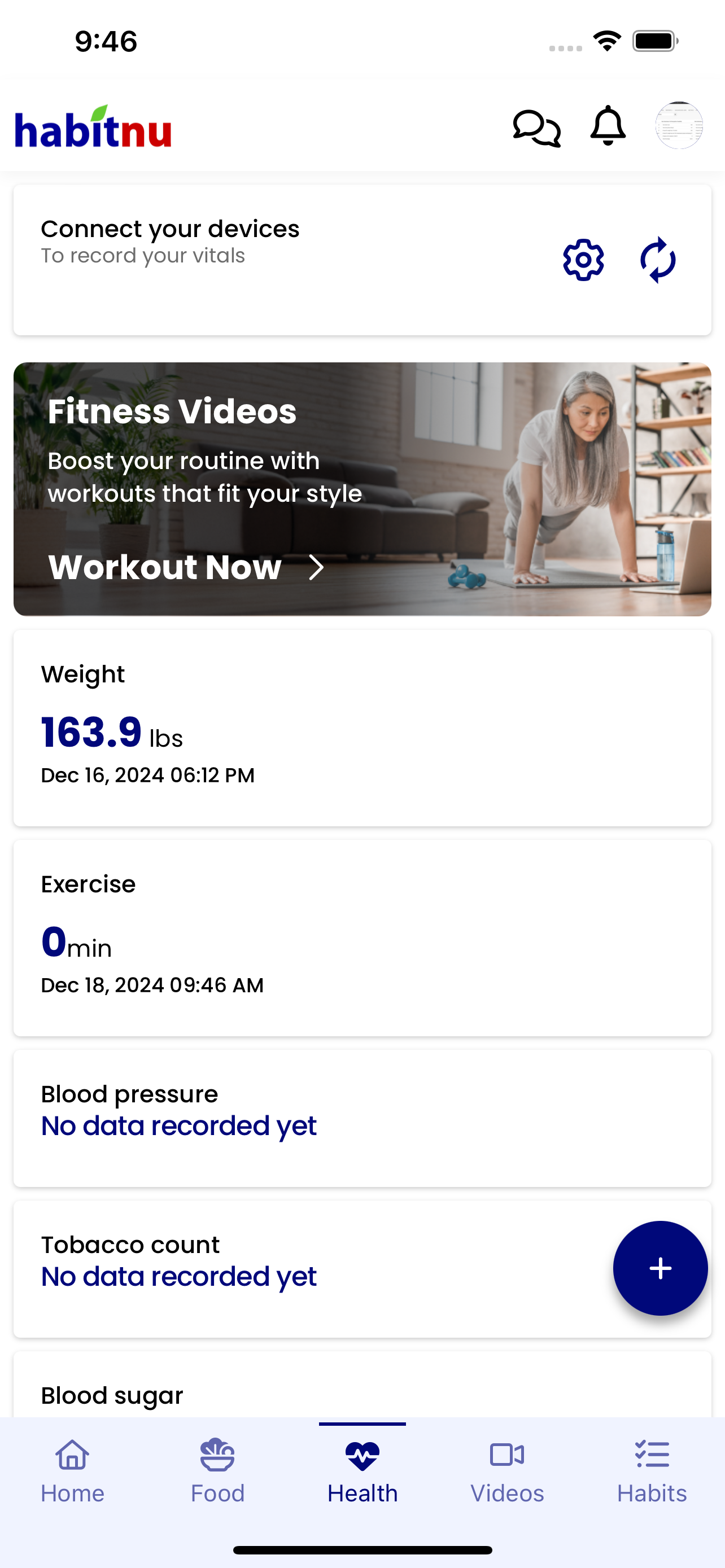Open device connection settings gear
725x1568 pixels.
pyautogui.click(x=583, y=260)
